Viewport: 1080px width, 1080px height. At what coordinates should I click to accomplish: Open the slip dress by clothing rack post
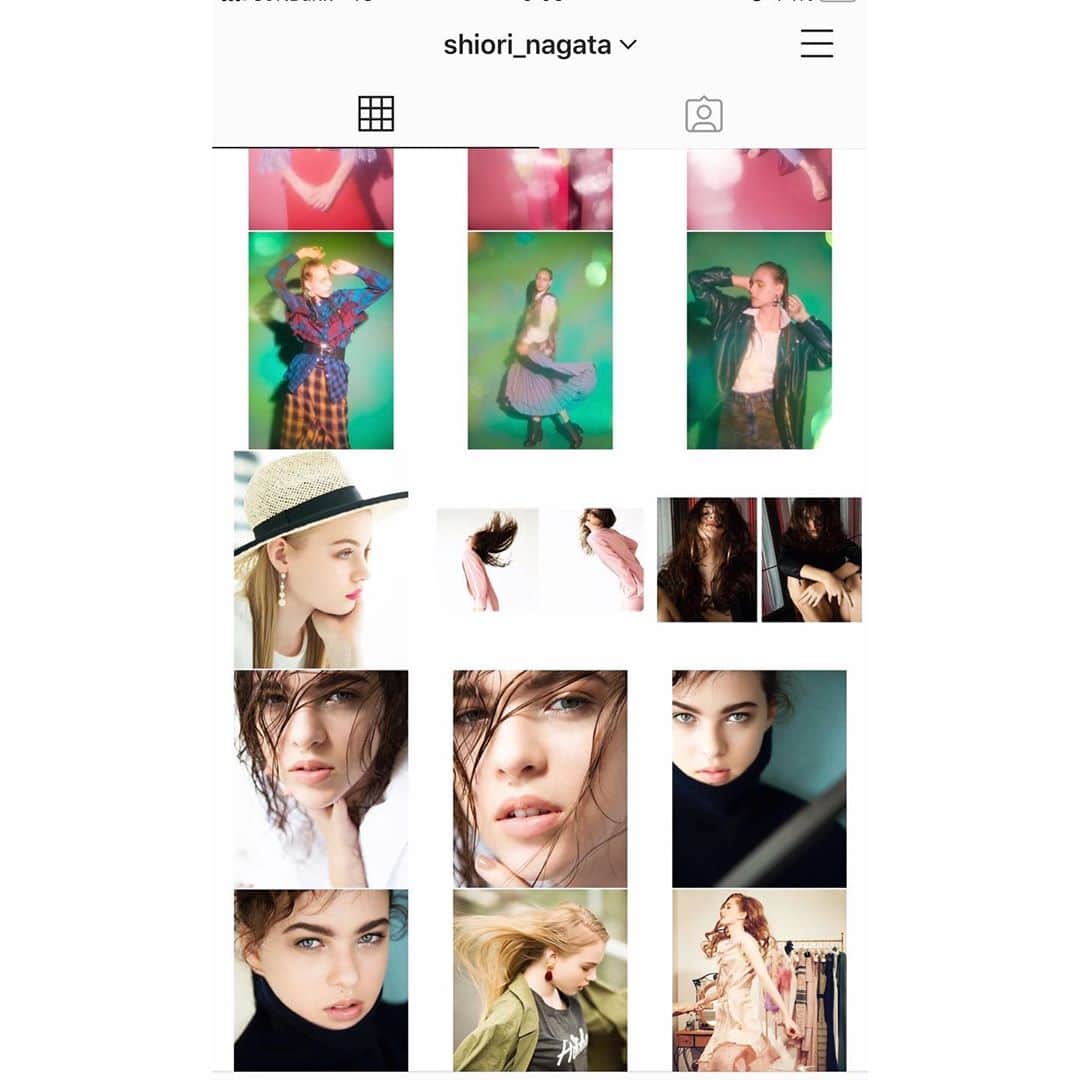click(759, 980)
